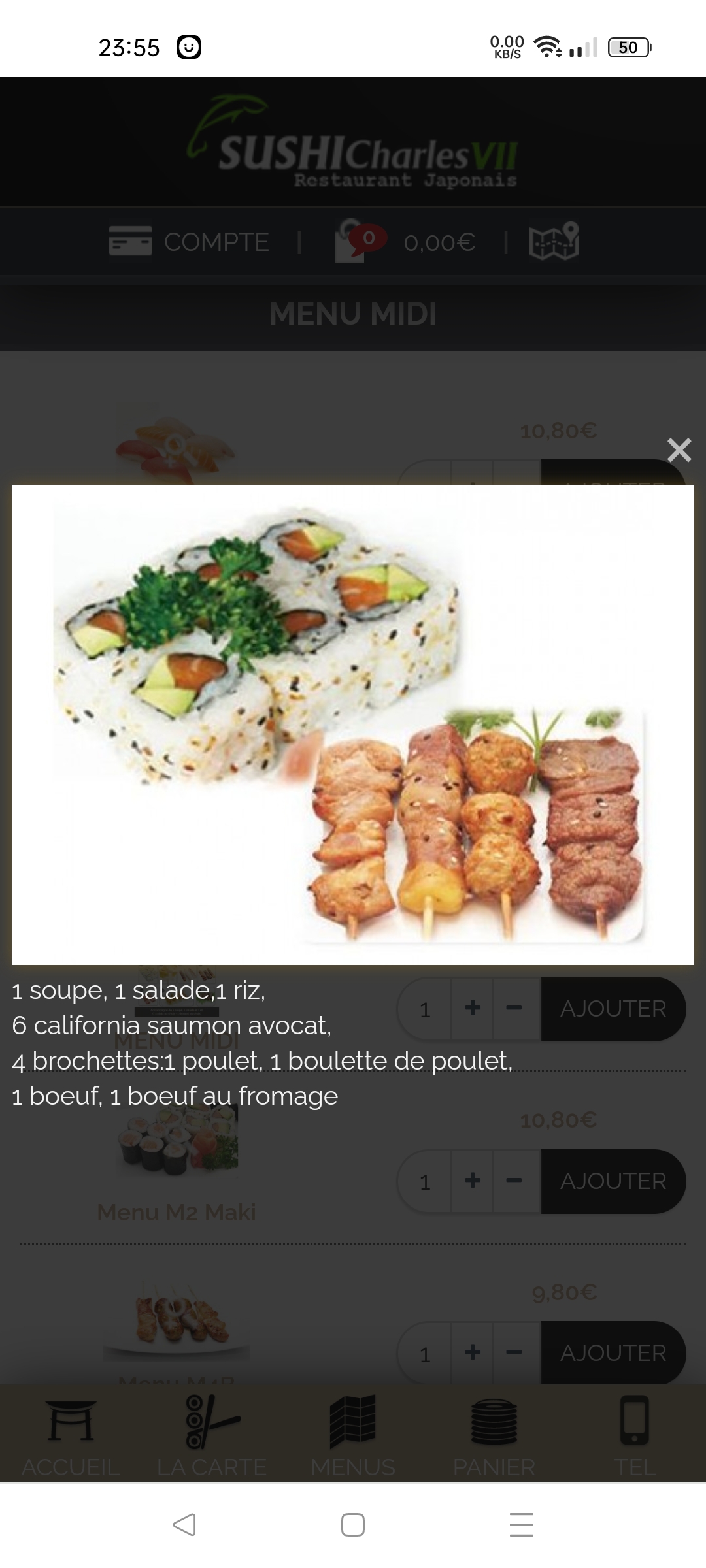Tap the system back button
The height and width of the screenshot is (1568, 706).
184,1525
